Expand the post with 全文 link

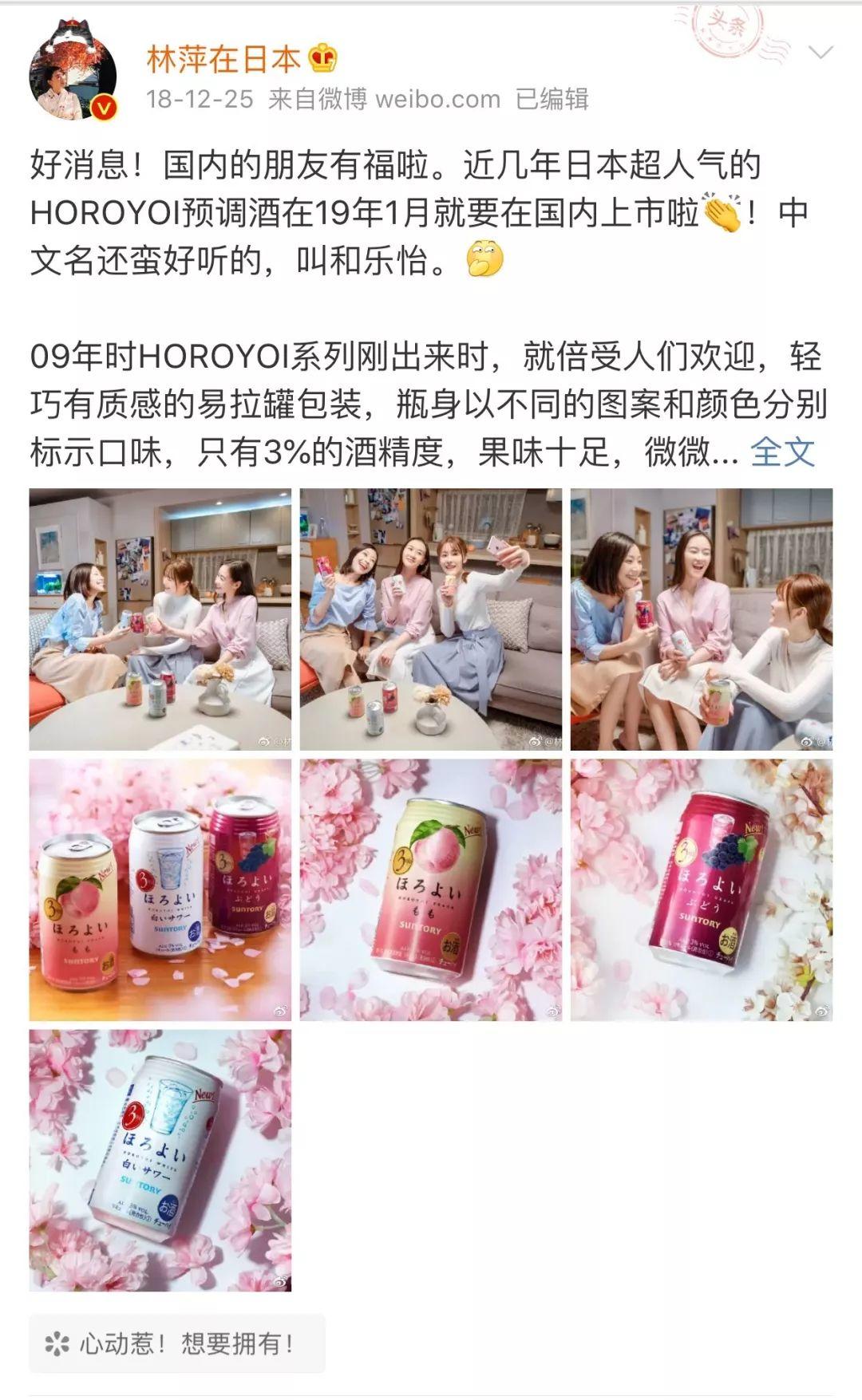781,452
